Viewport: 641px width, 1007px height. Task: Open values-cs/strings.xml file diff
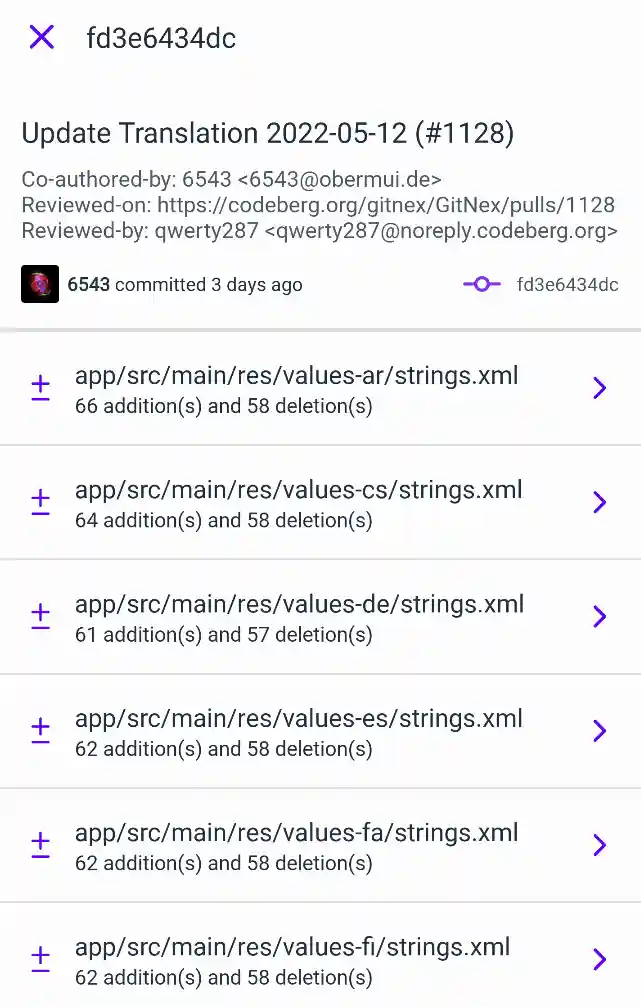320,503
